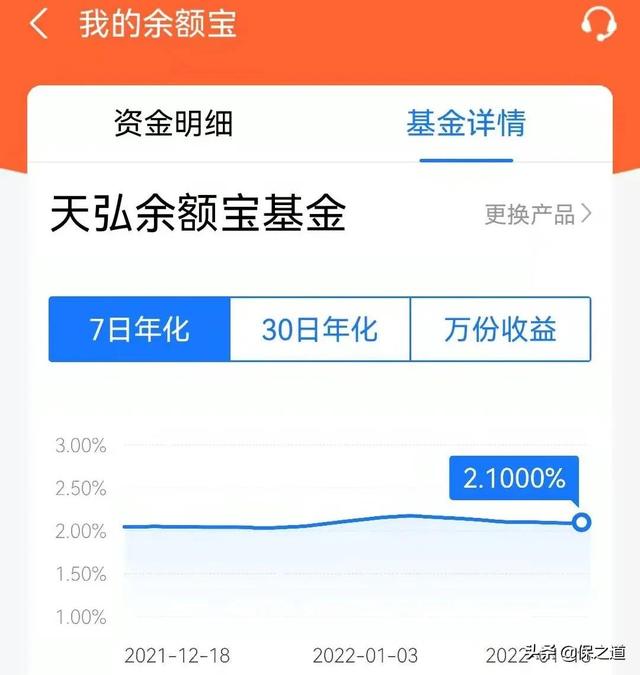This screenshot has width=640, height=675.
Task: Select the 基金详情 tab
Action: pyautogui.click(x=466, y=124)
